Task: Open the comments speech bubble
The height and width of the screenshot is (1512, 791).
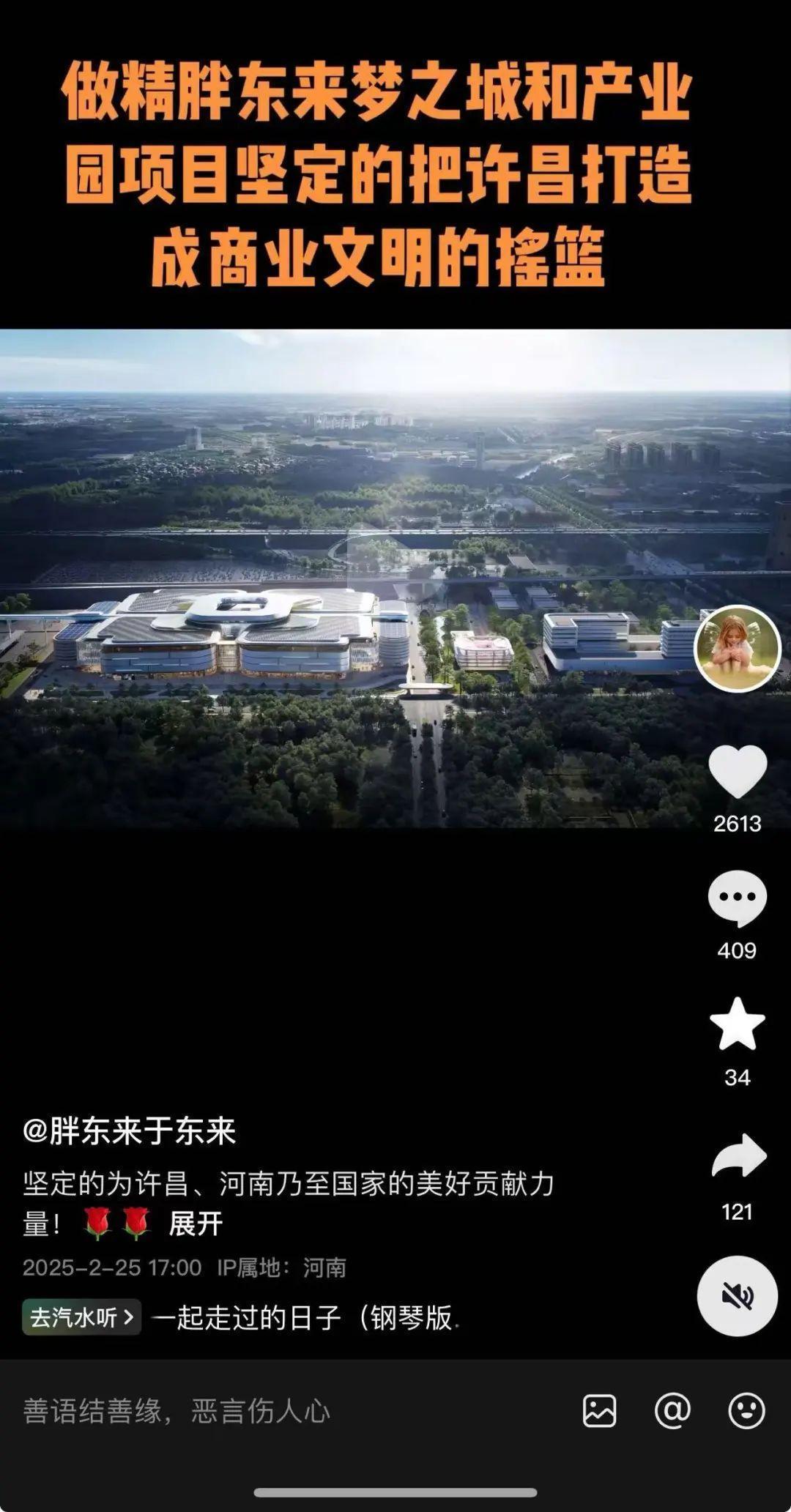Action: coord(737,898)
